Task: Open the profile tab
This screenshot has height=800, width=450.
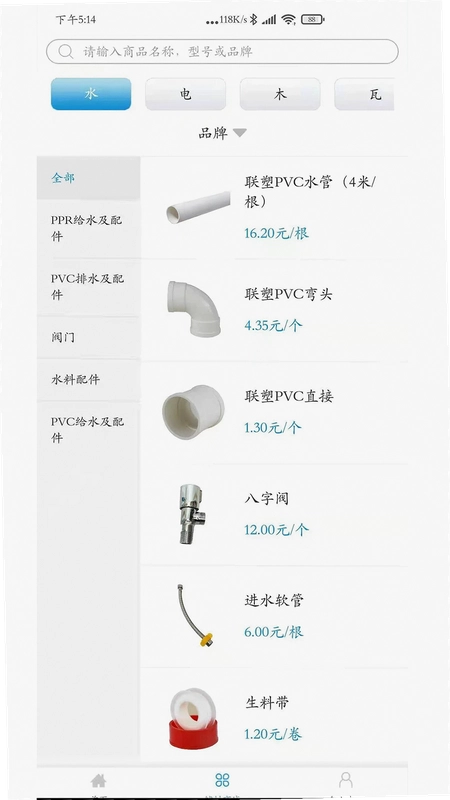Action: [x=346, y=783]
